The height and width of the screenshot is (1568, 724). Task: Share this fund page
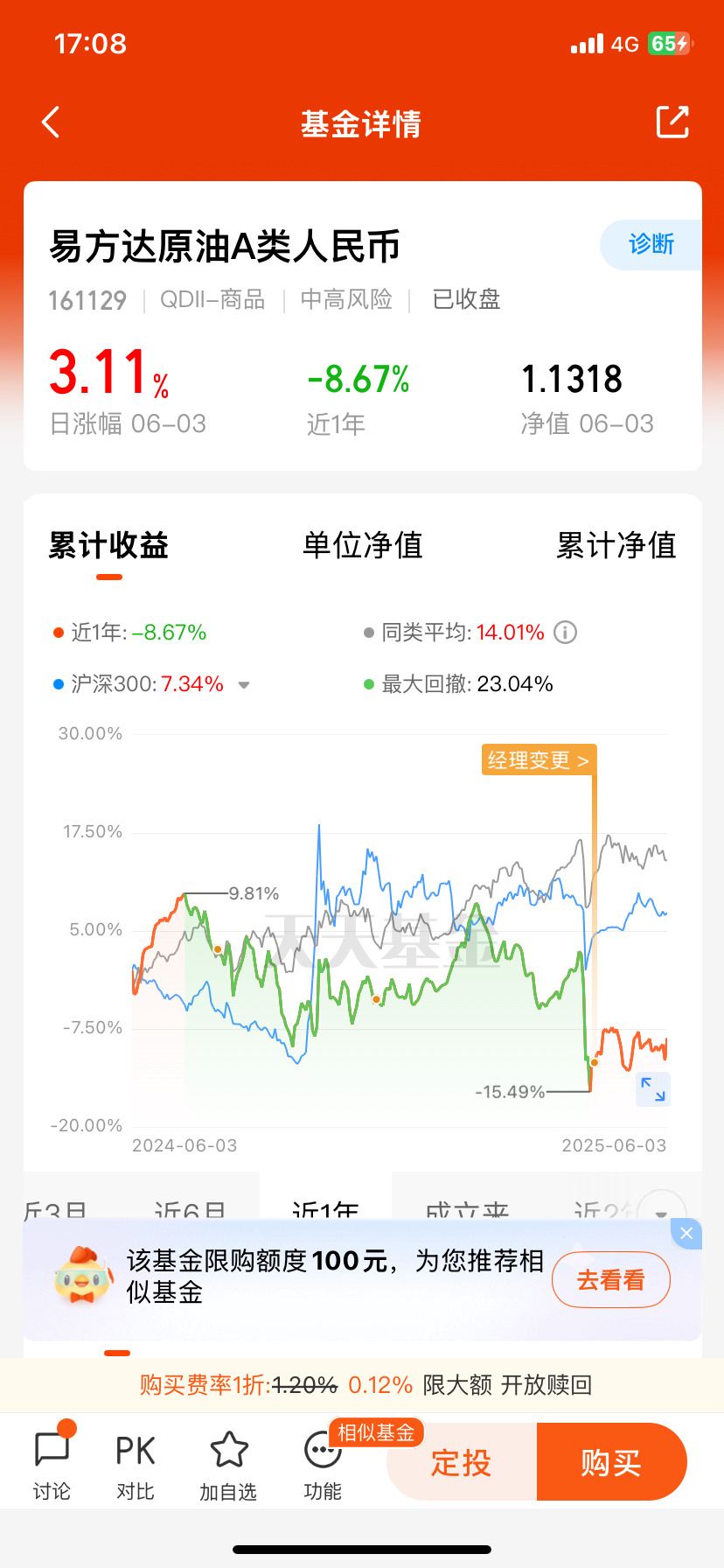click(672, 122)
